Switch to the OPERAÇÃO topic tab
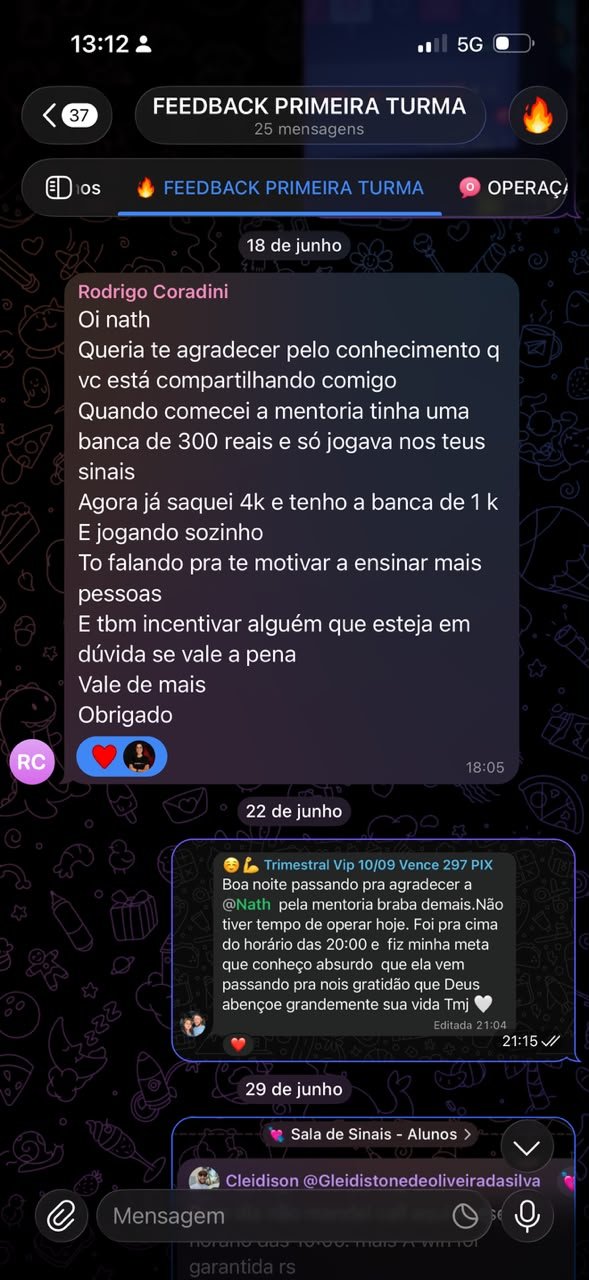The height and width of the screenshot is (1280, 589). [x=513, y=187]
